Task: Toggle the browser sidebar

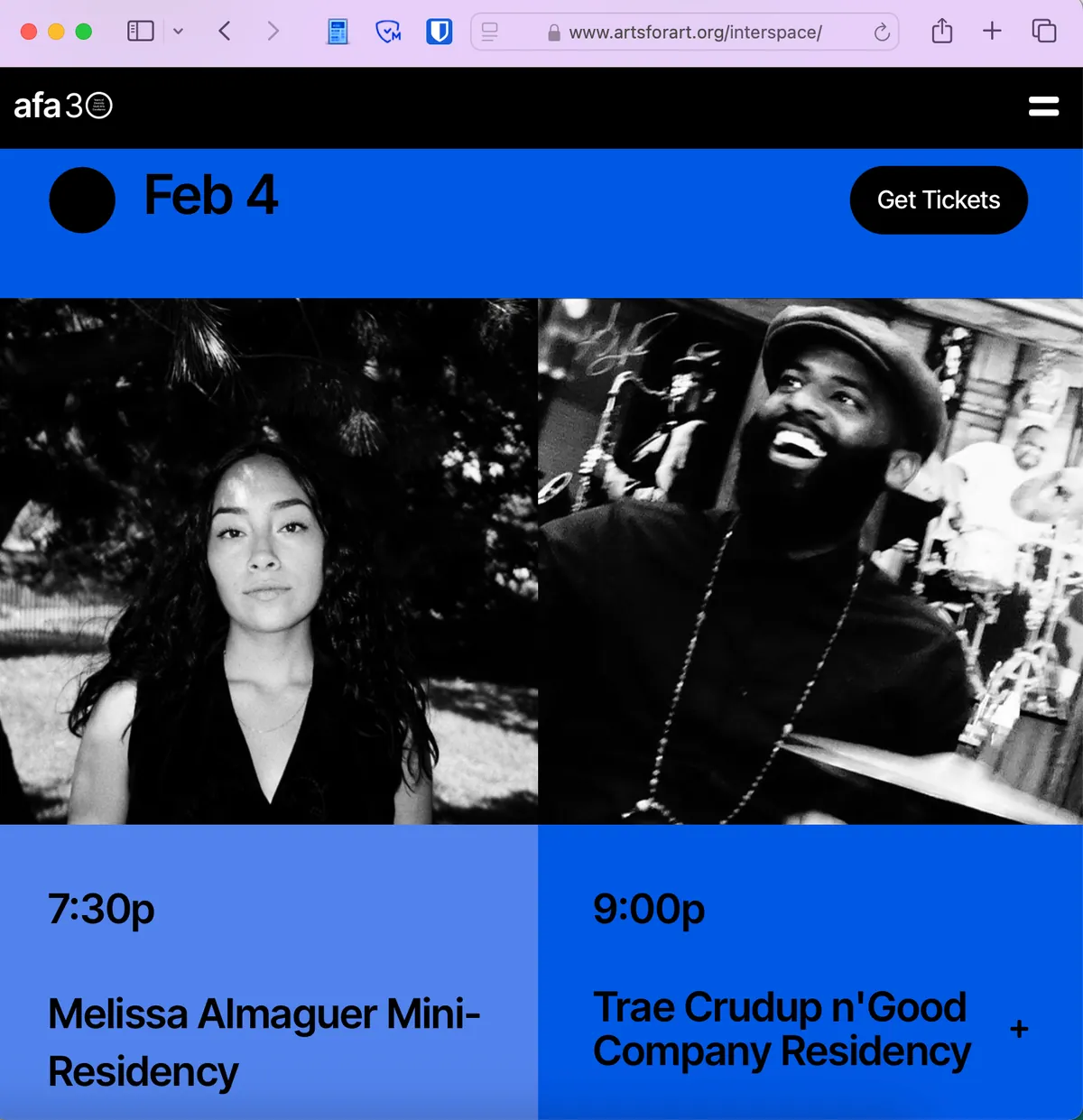Action: click(x=141, y=32)
